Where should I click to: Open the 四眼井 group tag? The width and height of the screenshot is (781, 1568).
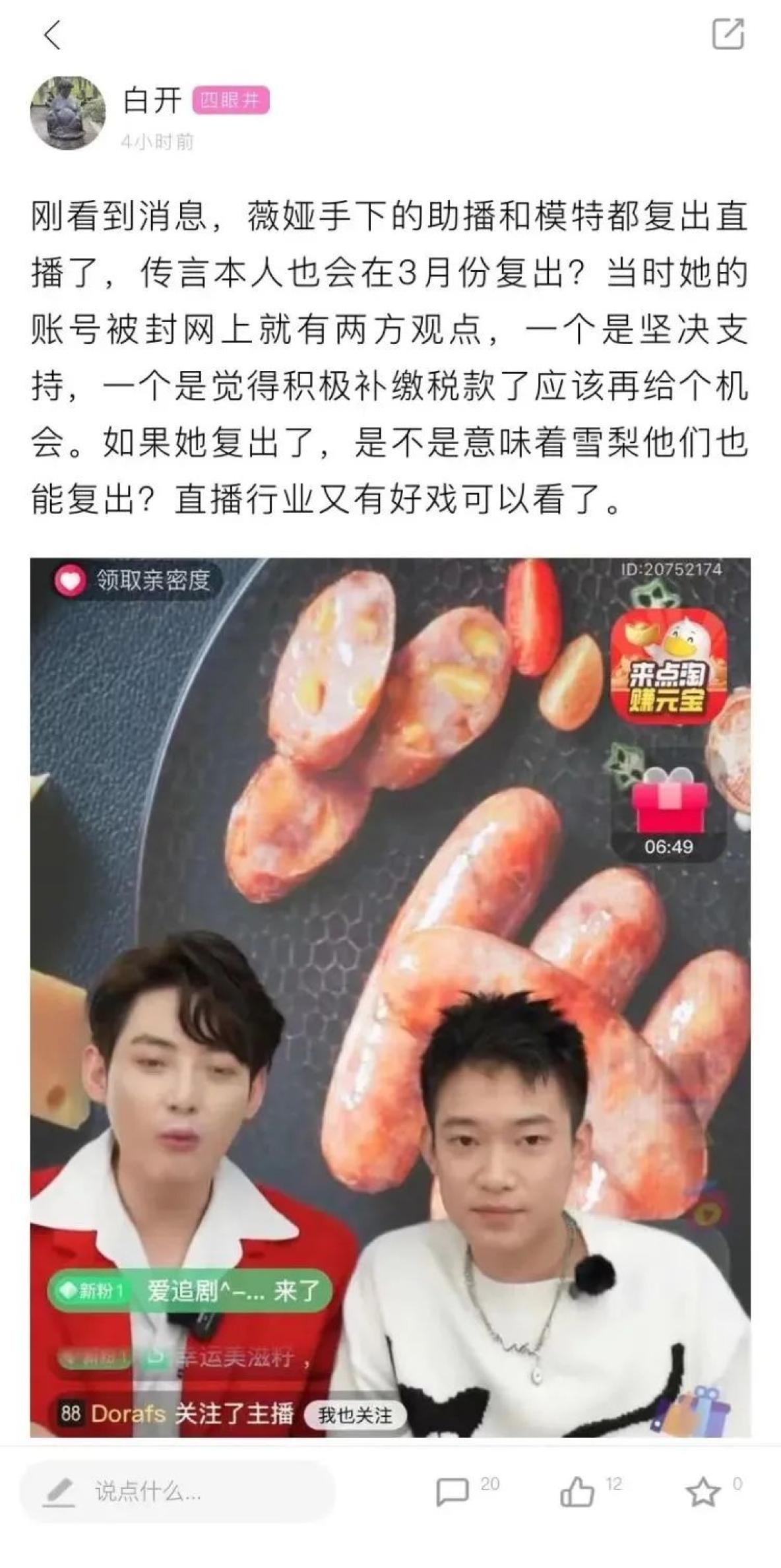click(230, 101)
